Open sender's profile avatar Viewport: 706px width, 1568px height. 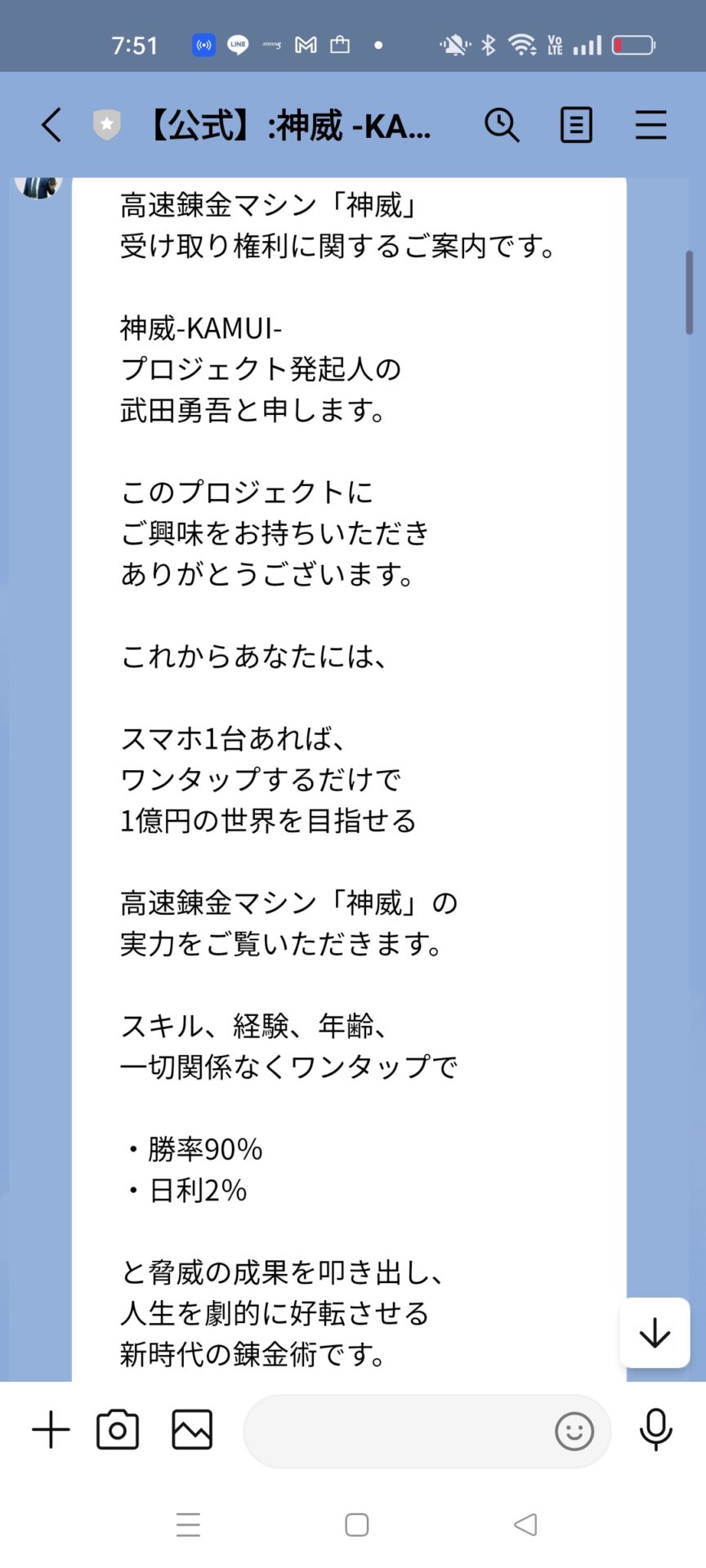[x=38, y=187]
